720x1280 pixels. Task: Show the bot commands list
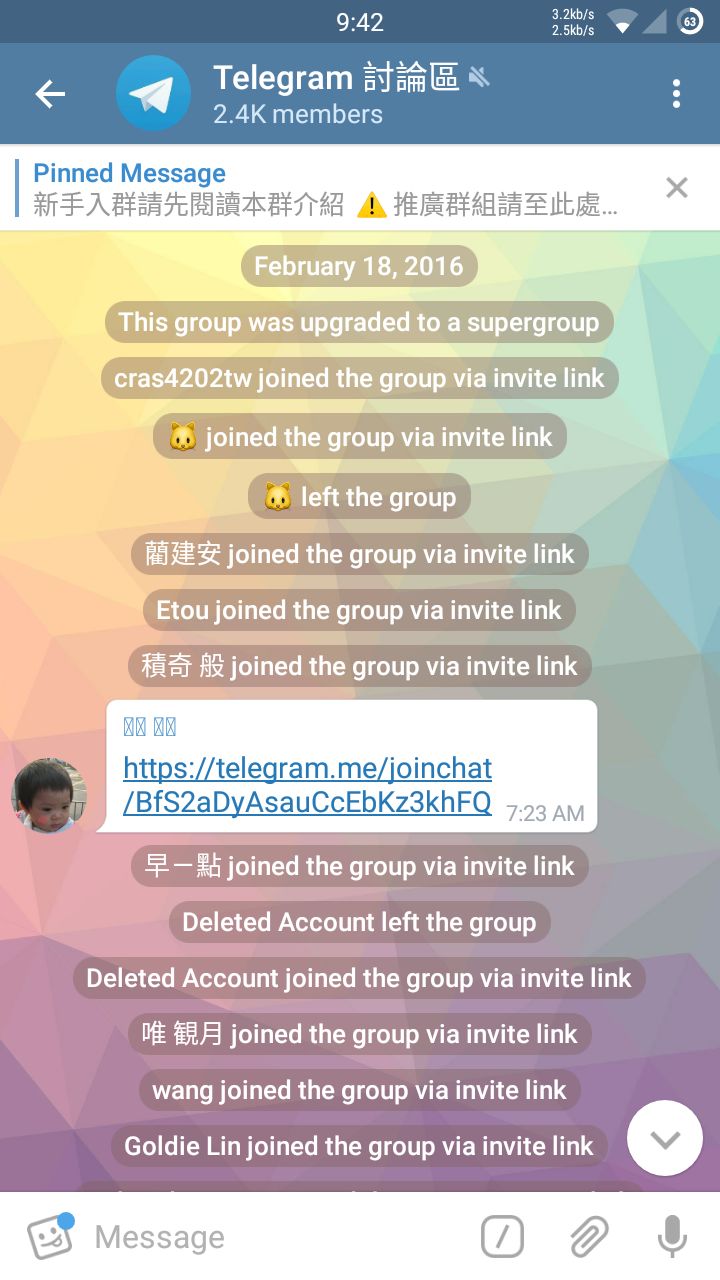click(502, 1238)
